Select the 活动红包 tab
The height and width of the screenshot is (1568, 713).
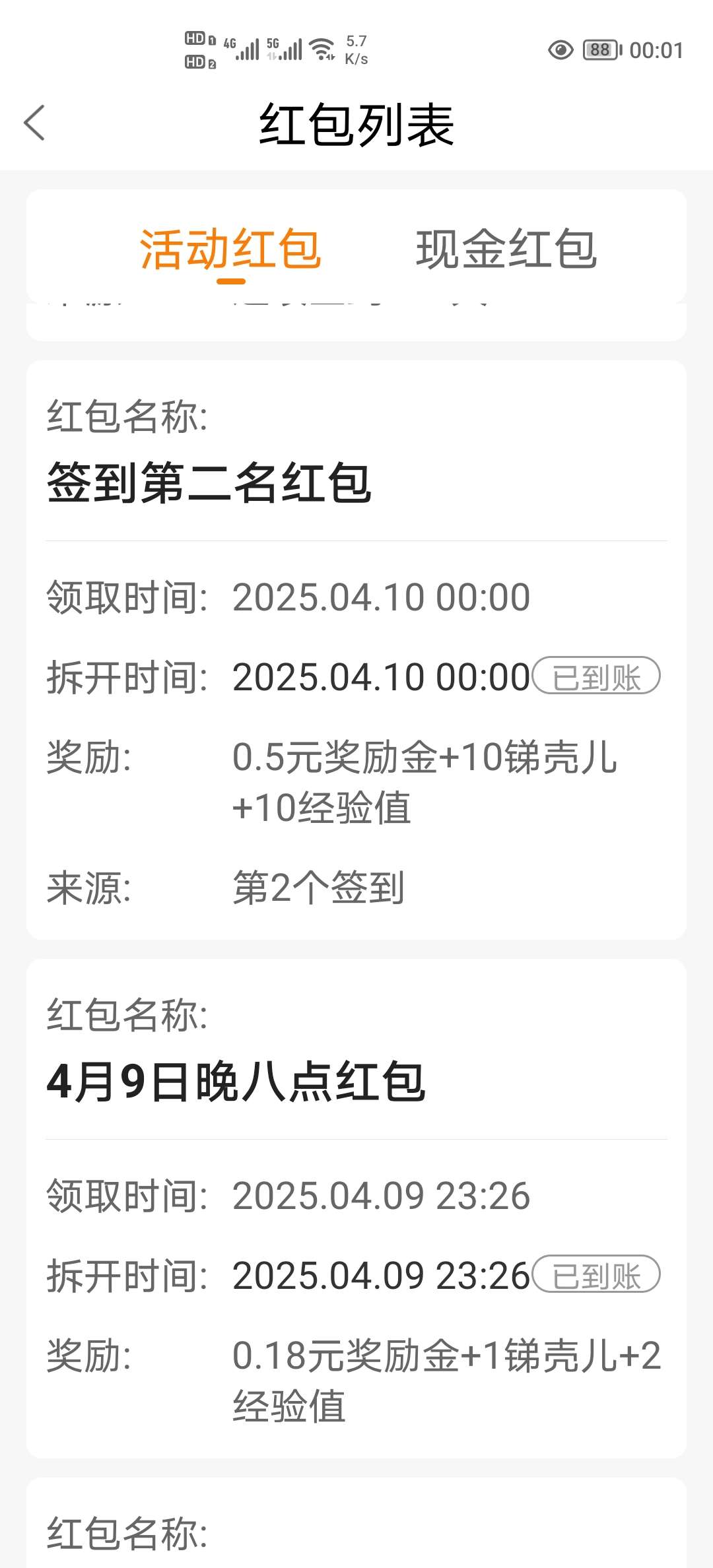pyautogui.click(x=230, y=249)
